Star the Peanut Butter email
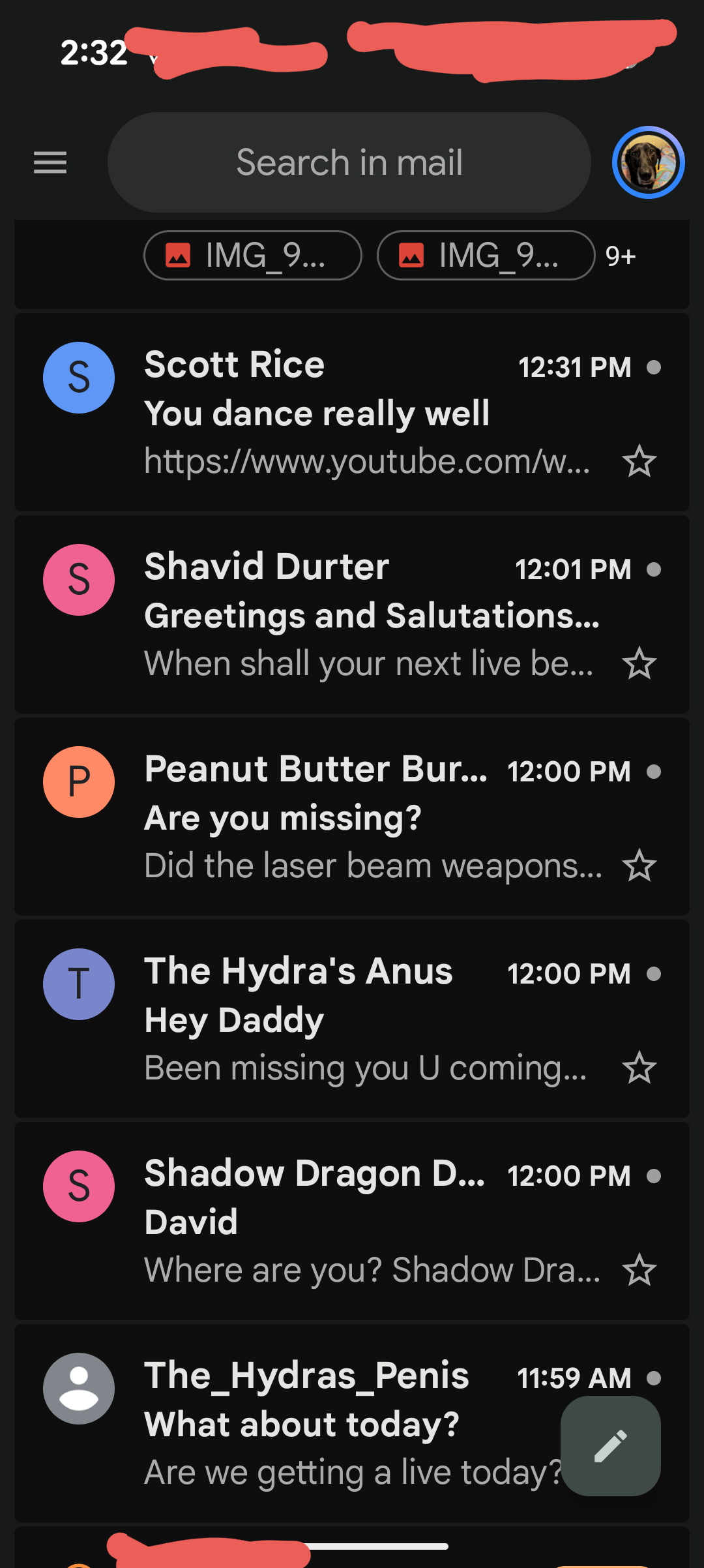Viewport: 704px width, 1568px height. [639, 866]
